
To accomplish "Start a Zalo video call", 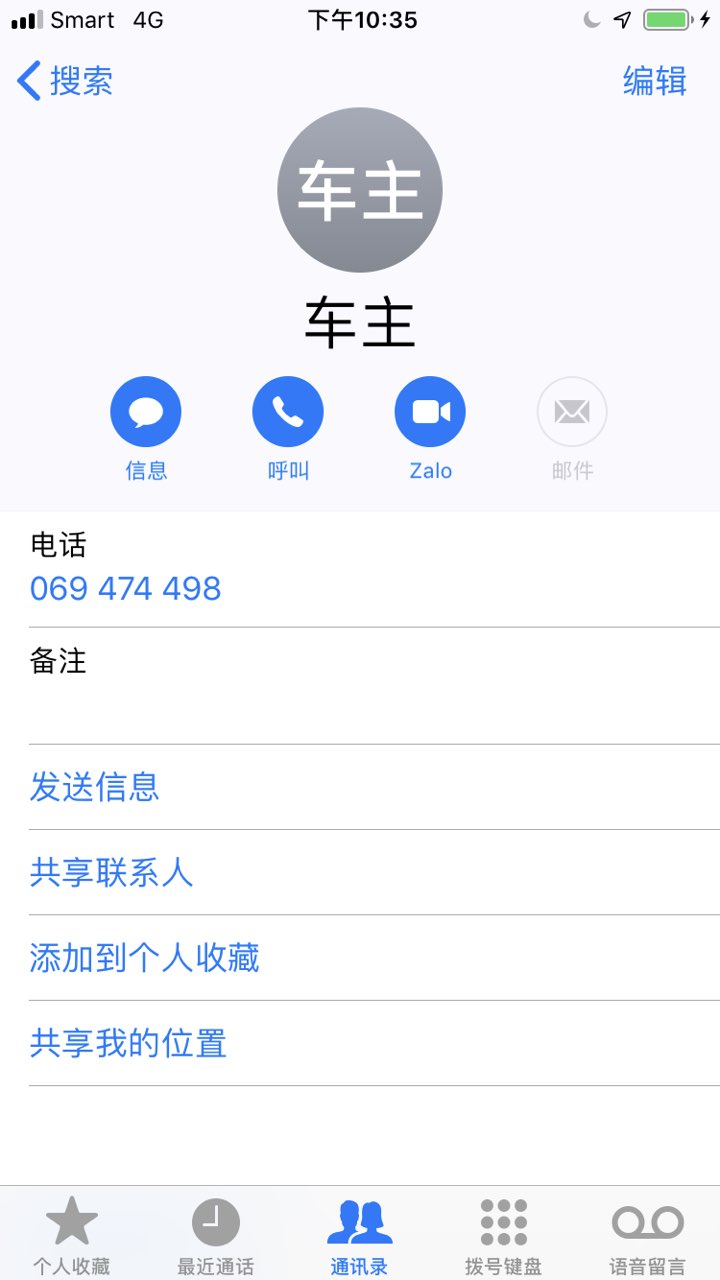I will pos(430,411).
